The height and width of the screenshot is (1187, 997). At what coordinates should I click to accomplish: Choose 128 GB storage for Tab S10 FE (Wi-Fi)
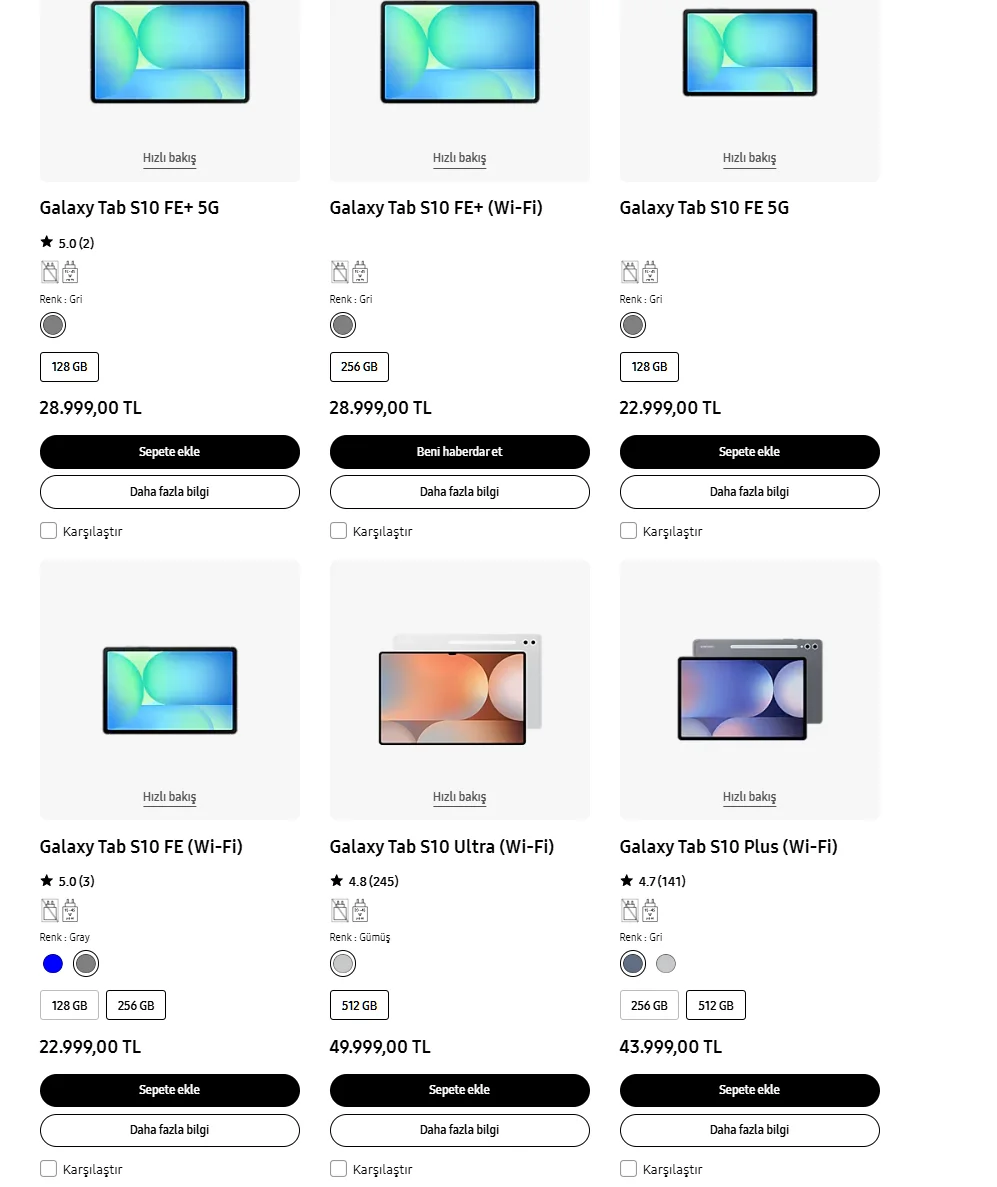tap(69, 1006)
